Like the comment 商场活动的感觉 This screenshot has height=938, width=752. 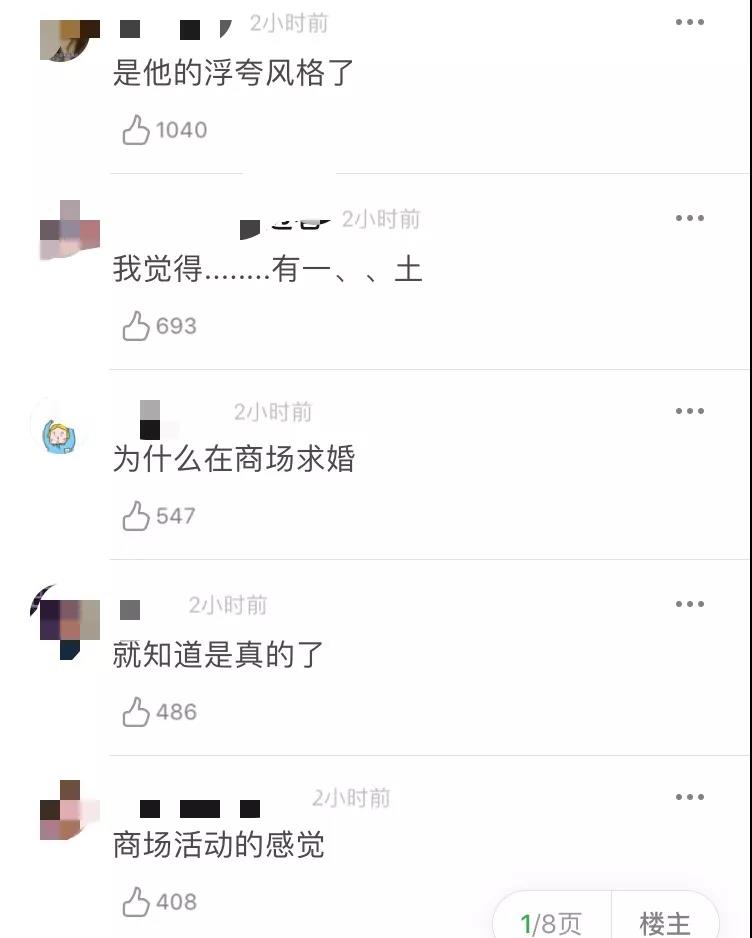136,902
